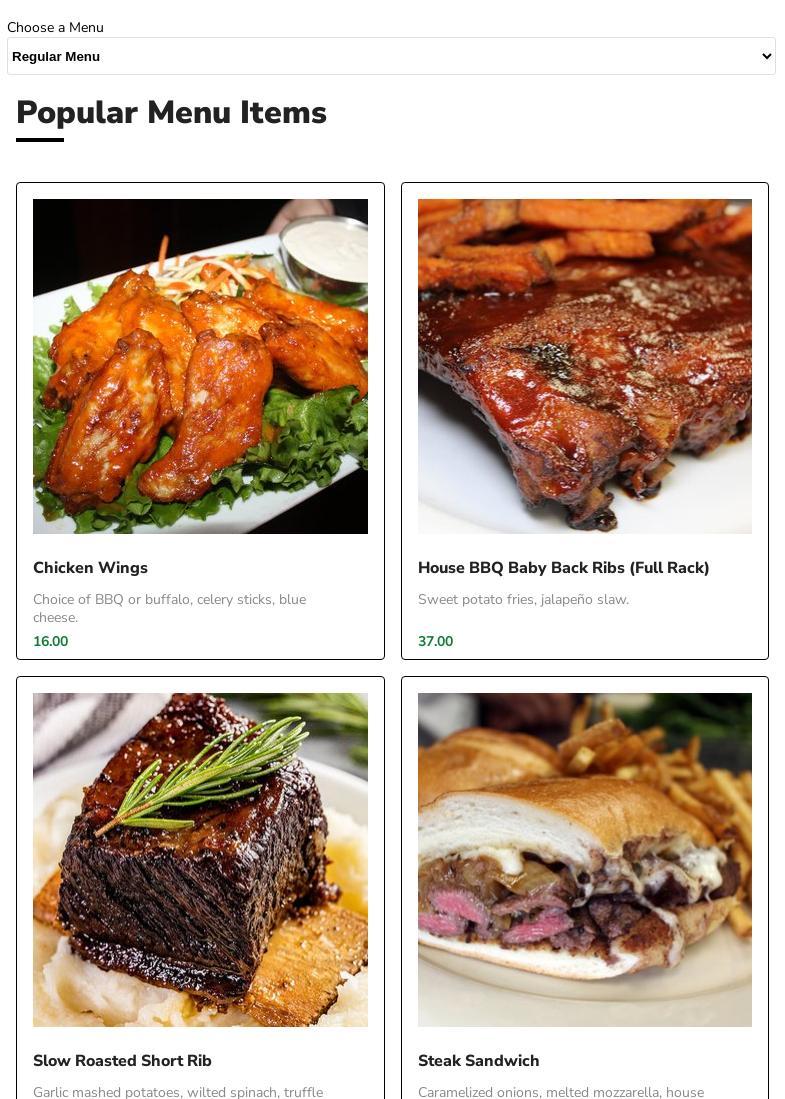This screenshot has height=1099, width=785.
Task: Open the Steak Sandwich item
Action: point(584,880)
